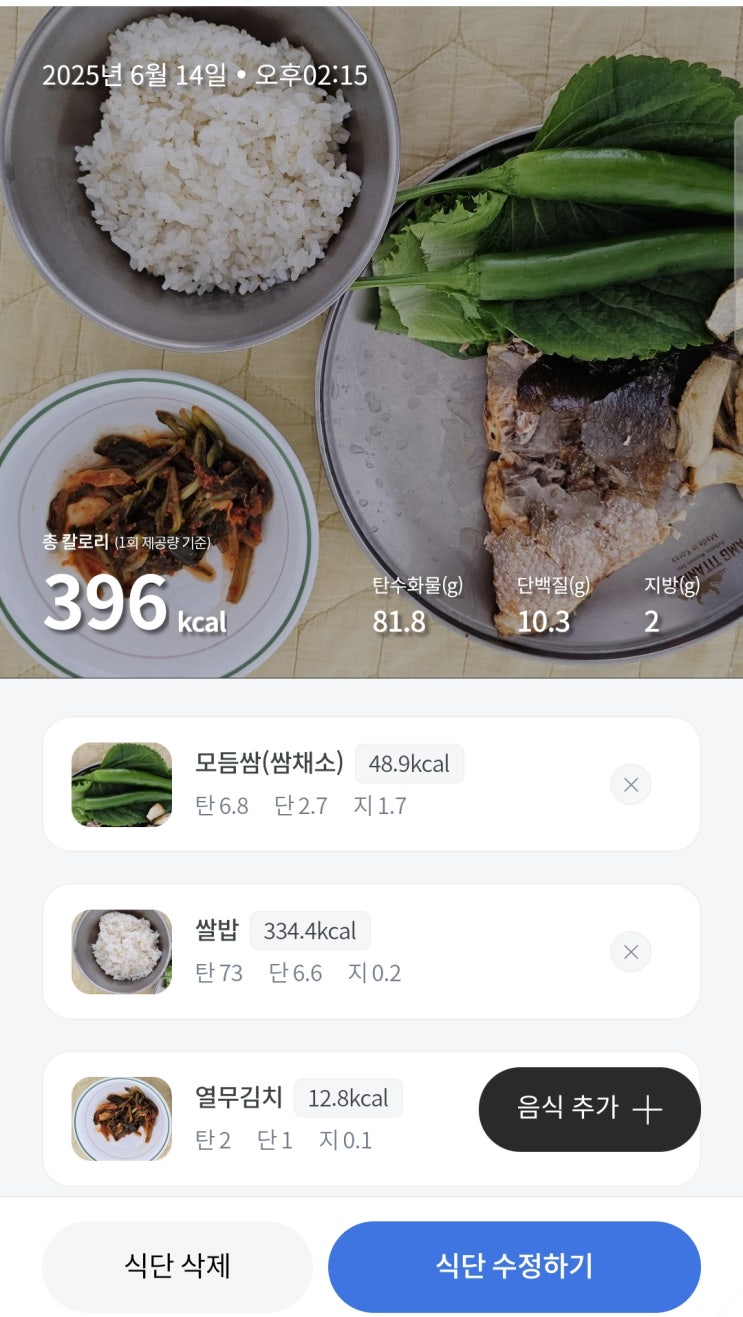The height and width of the screenshot is (1317, 743).
Task: Tap 음식 추가 to add food
Action: tap(589, 1109)
